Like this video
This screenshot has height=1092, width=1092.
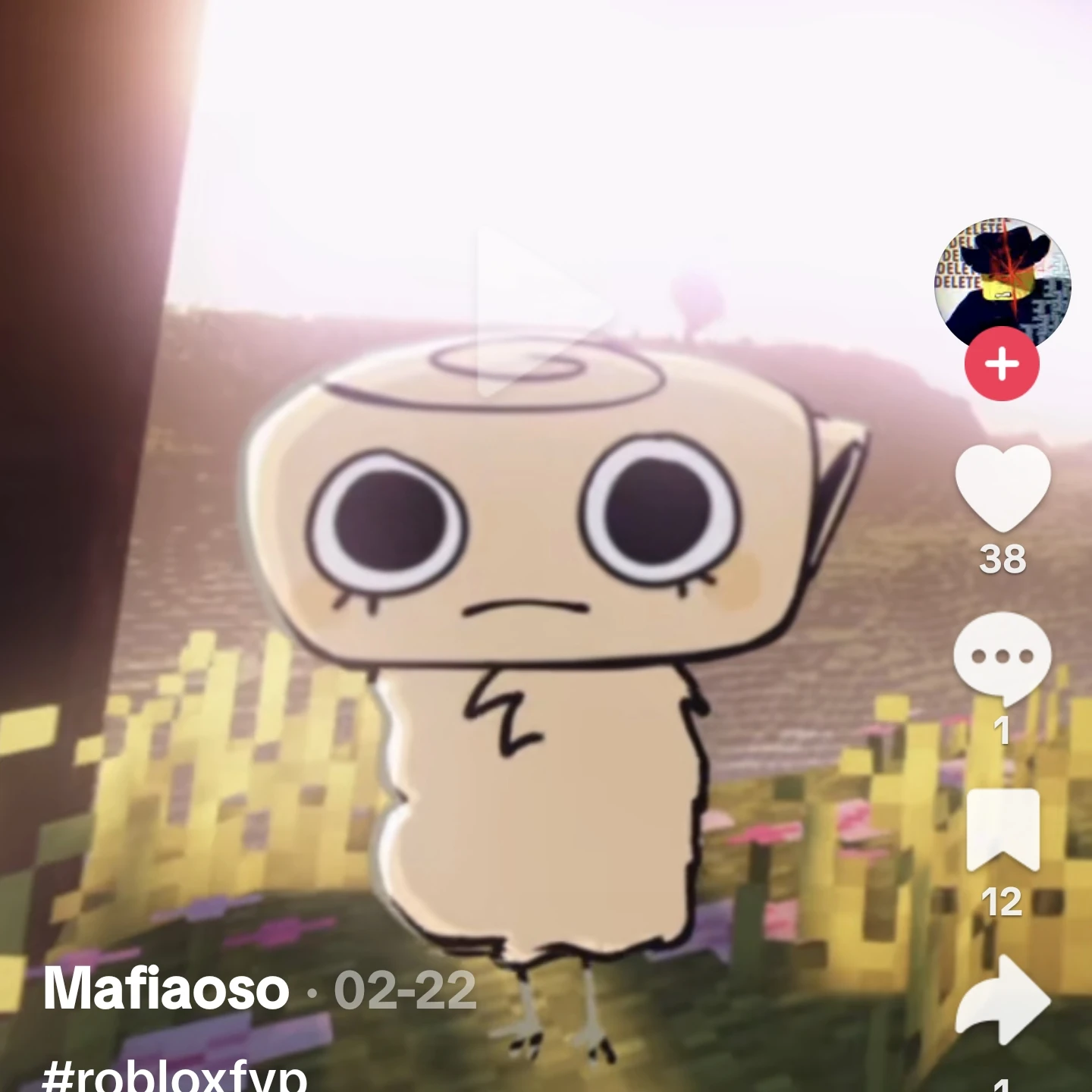pos(1003,489)
